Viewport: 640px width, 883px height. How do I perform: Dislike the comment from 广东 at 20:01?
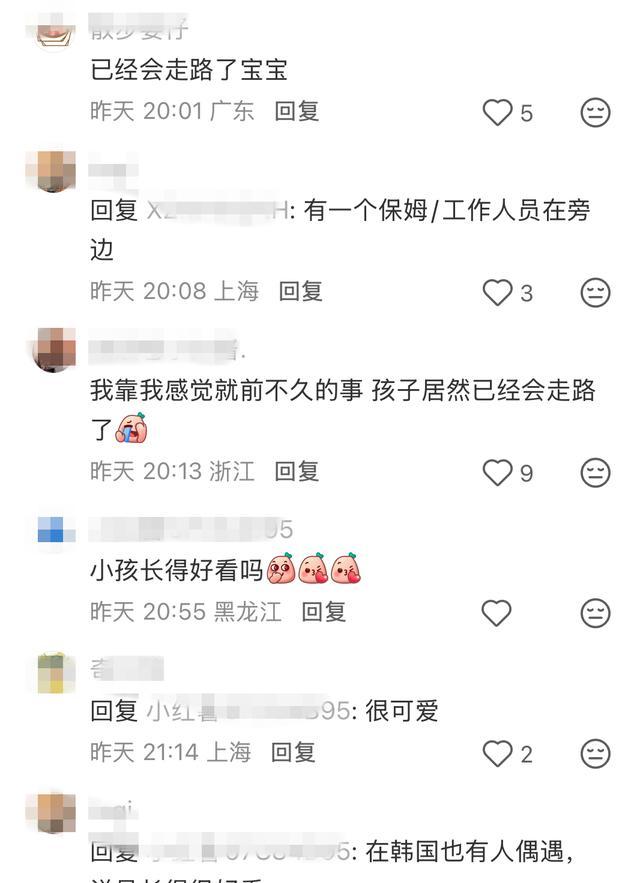595,113
